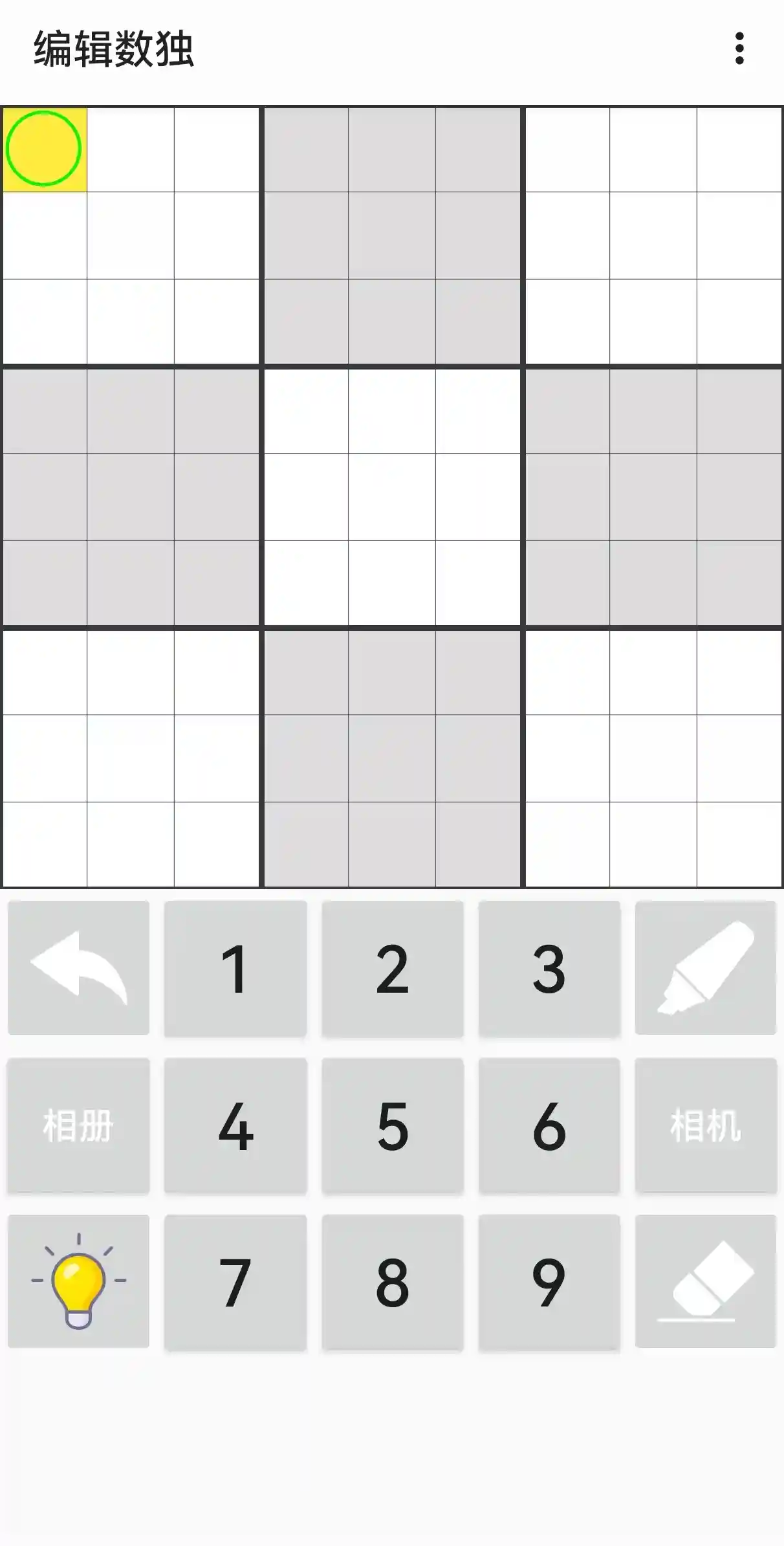Enter digit 3 from the keypad

549,968
